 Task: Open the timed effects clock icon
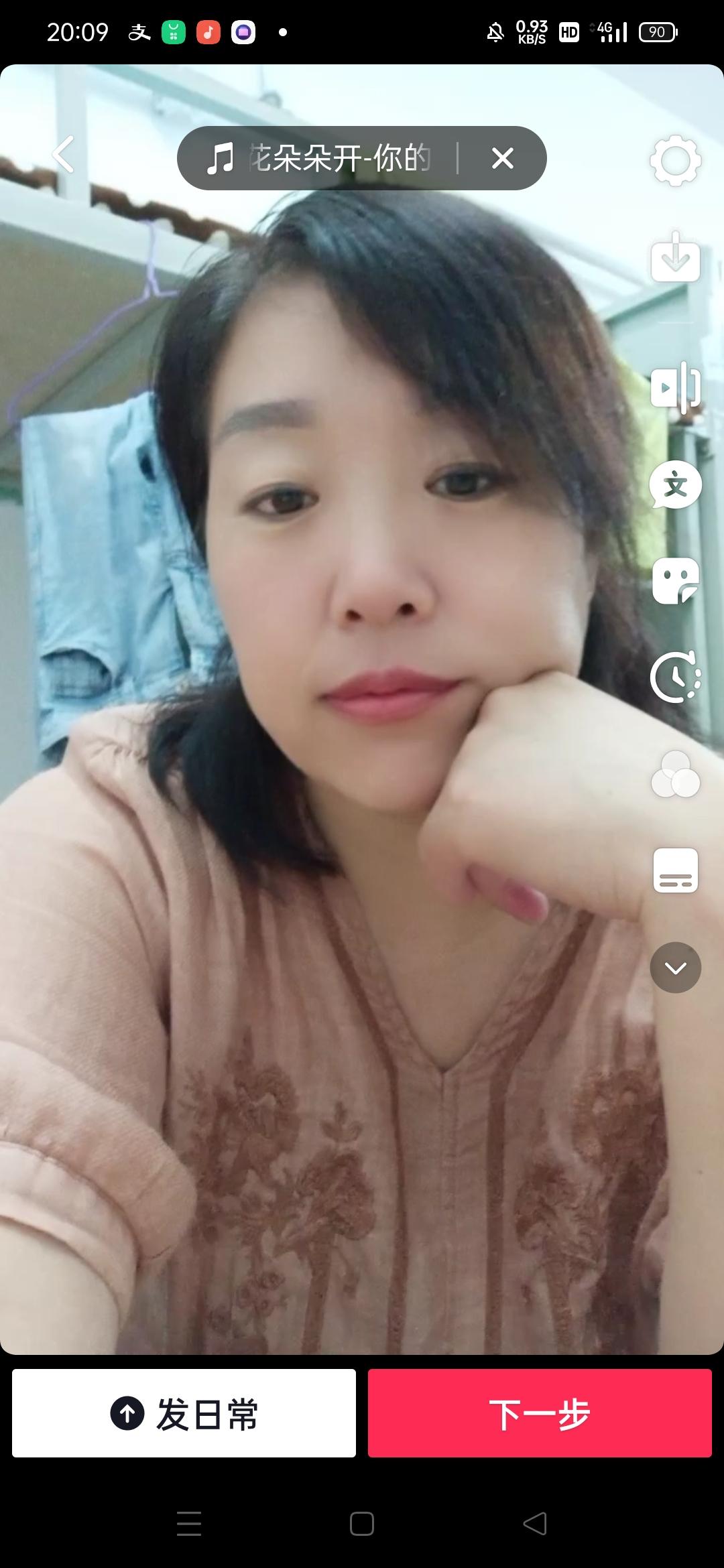(x=675, y=677)
